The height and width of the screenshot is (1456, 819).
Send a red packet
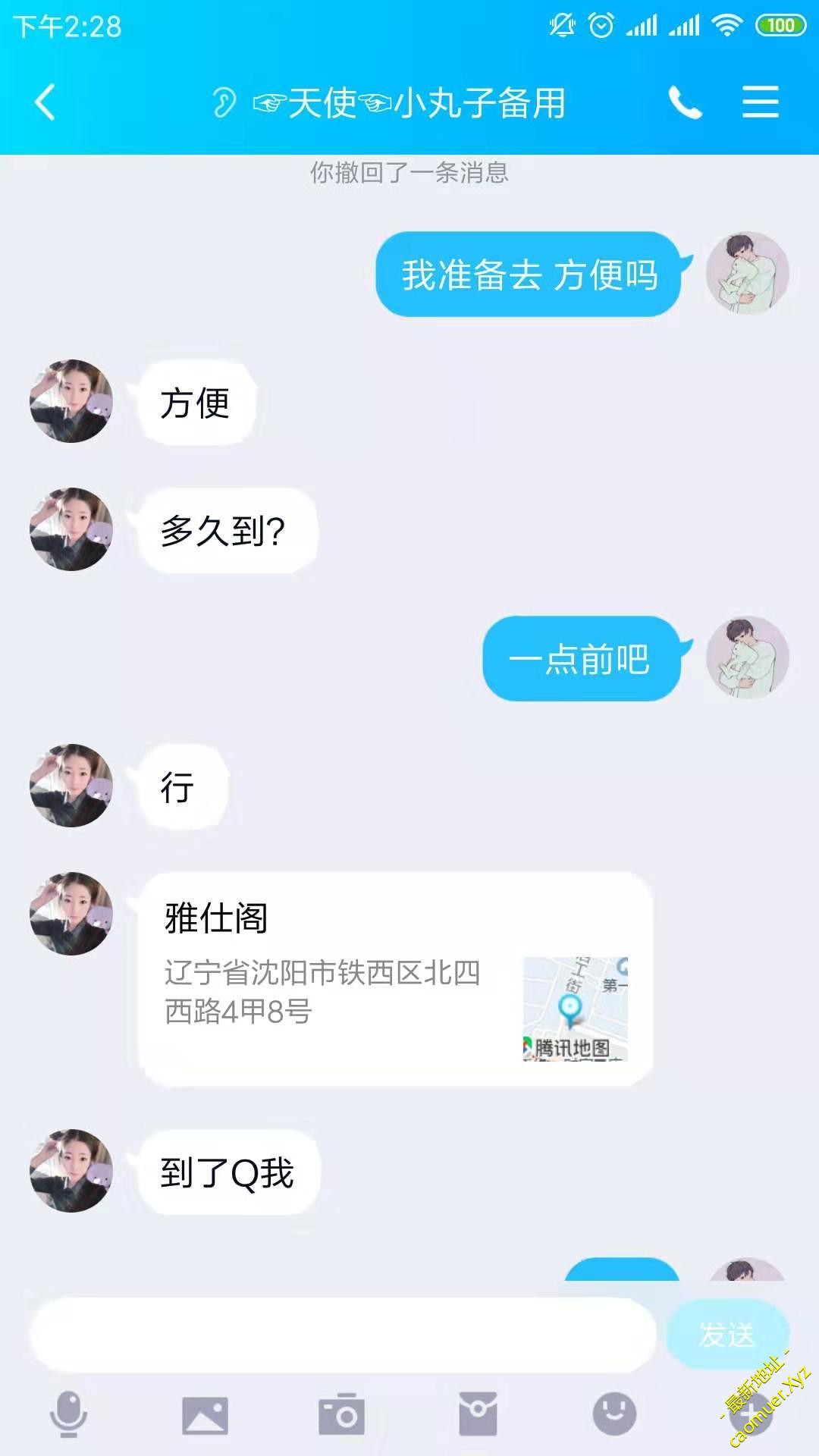click(x=478, y=1414)
